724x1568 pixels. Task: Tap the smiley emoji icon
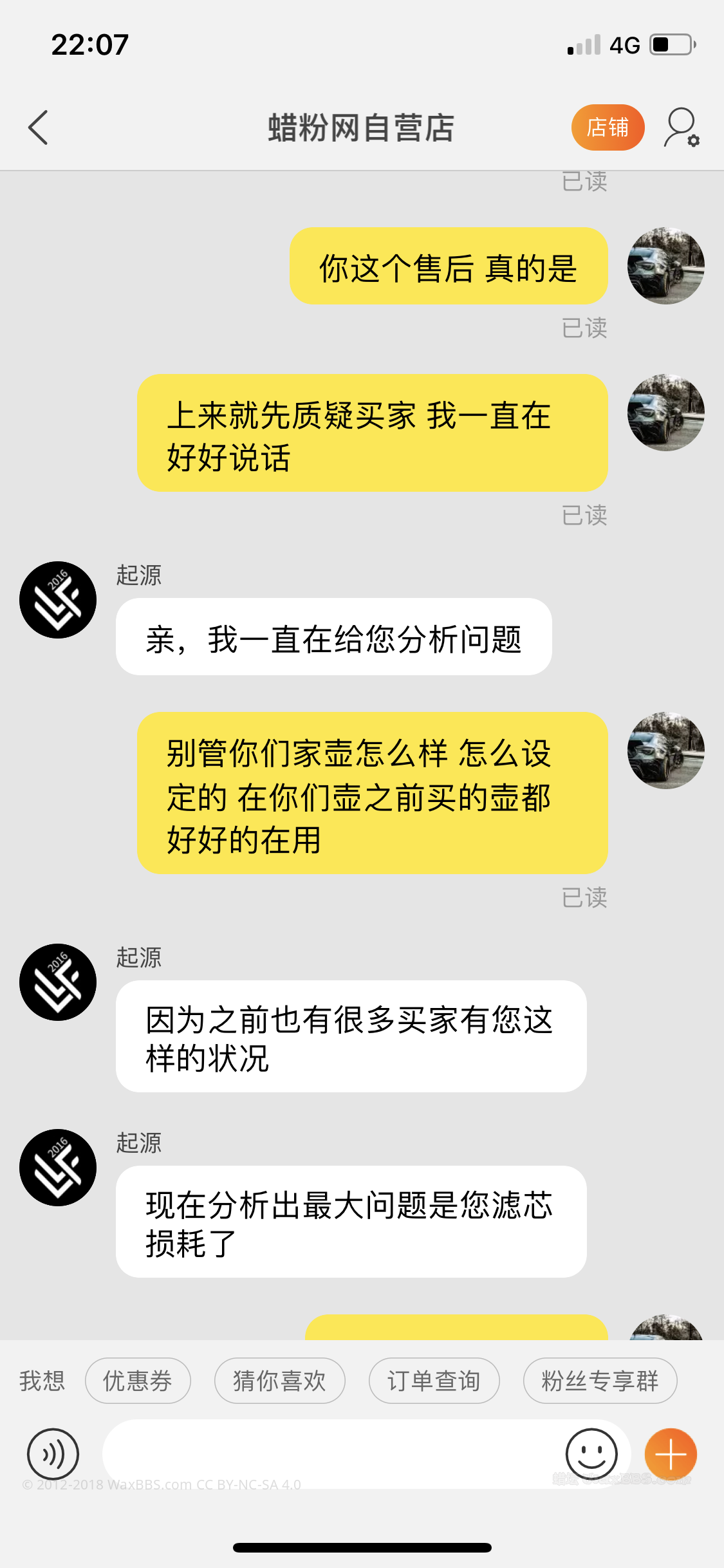(591, 1453)
